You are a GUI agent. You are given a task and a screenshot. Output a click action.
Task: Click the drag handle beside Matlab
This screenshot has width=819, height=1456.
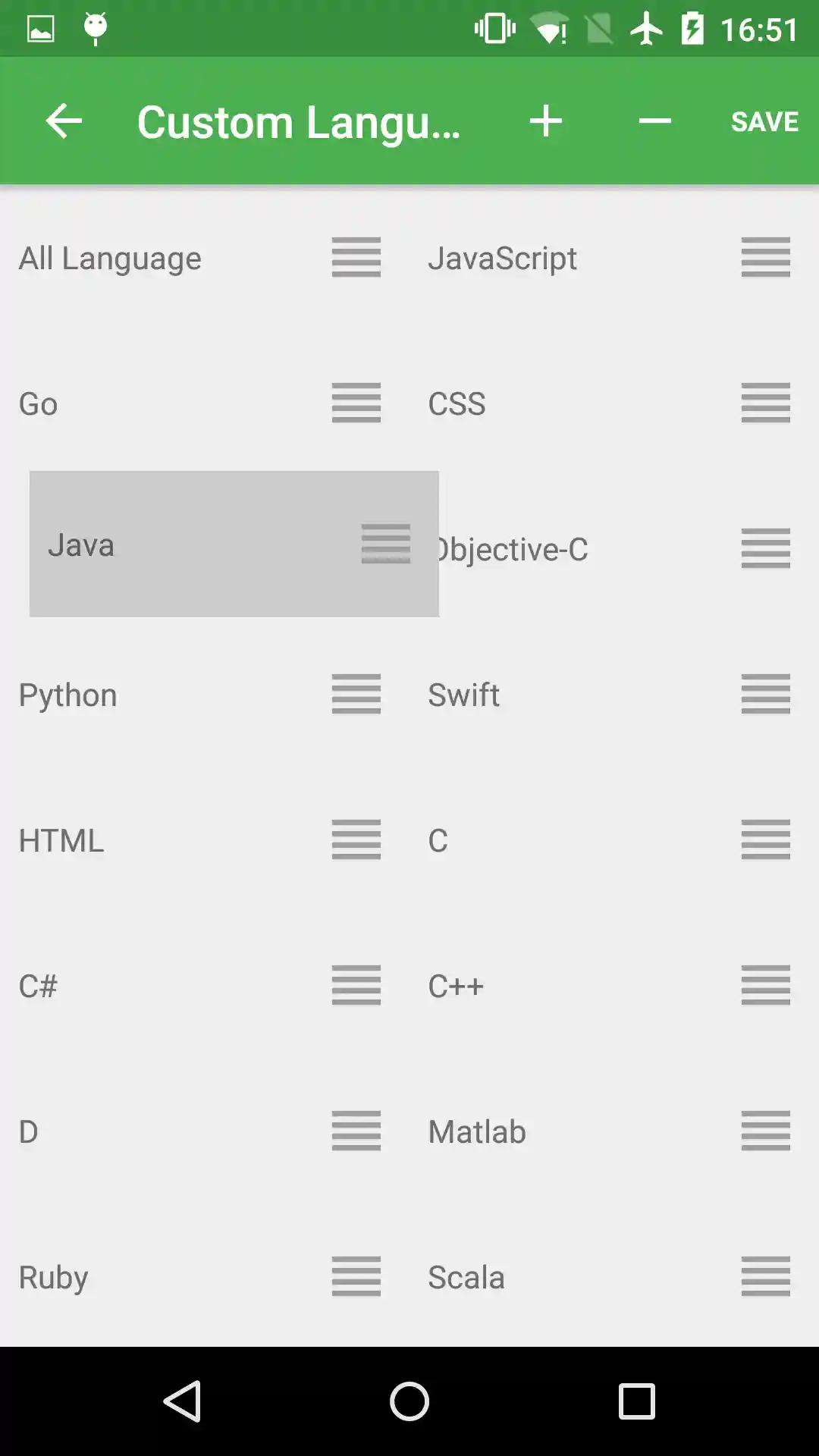coord(765,1132)
